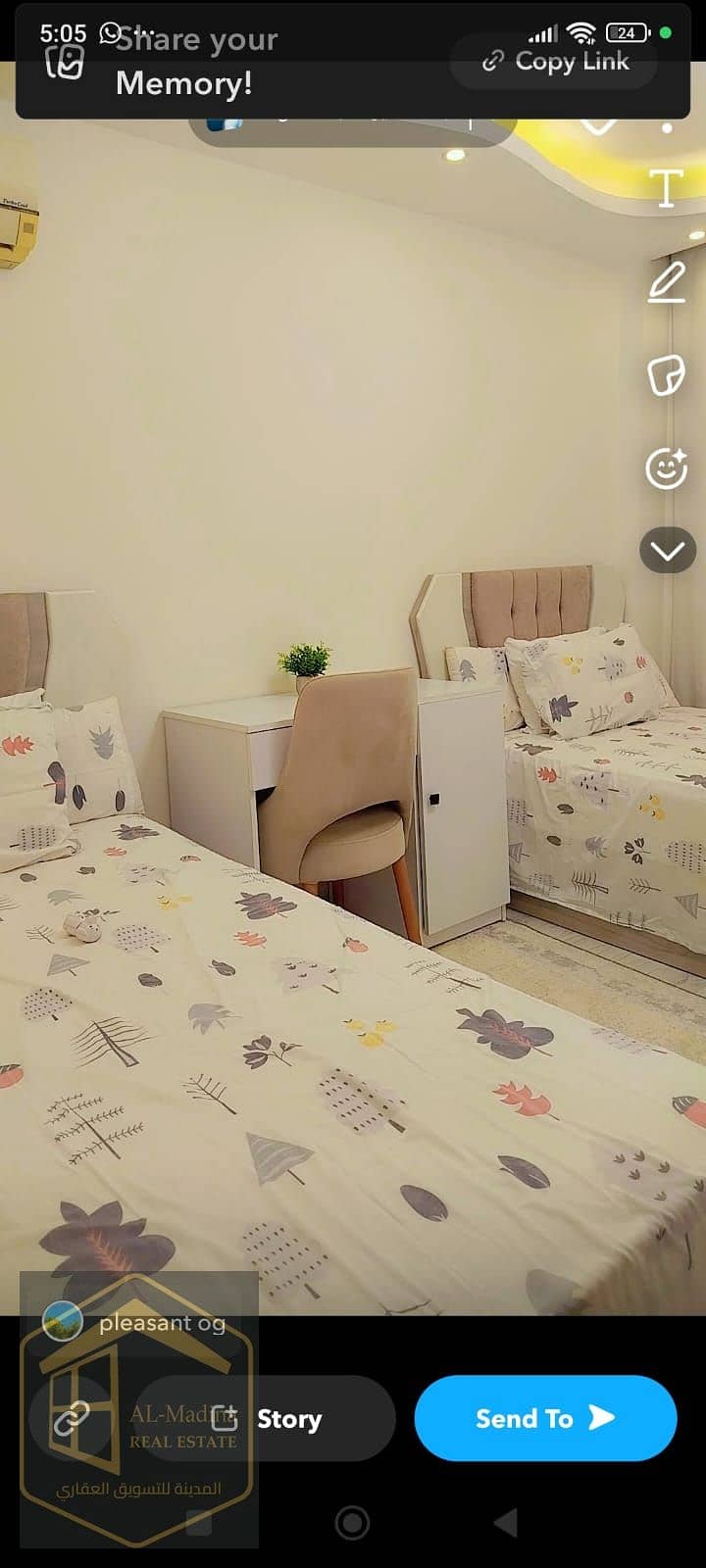Add snap to Story
Screen dimensions: 706x1568
click(267, 1418)
